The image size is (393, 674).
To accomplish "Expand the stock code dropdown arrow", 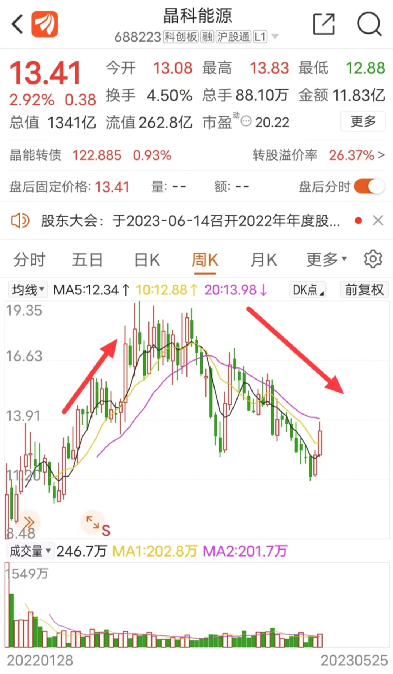I will point(274,37).
